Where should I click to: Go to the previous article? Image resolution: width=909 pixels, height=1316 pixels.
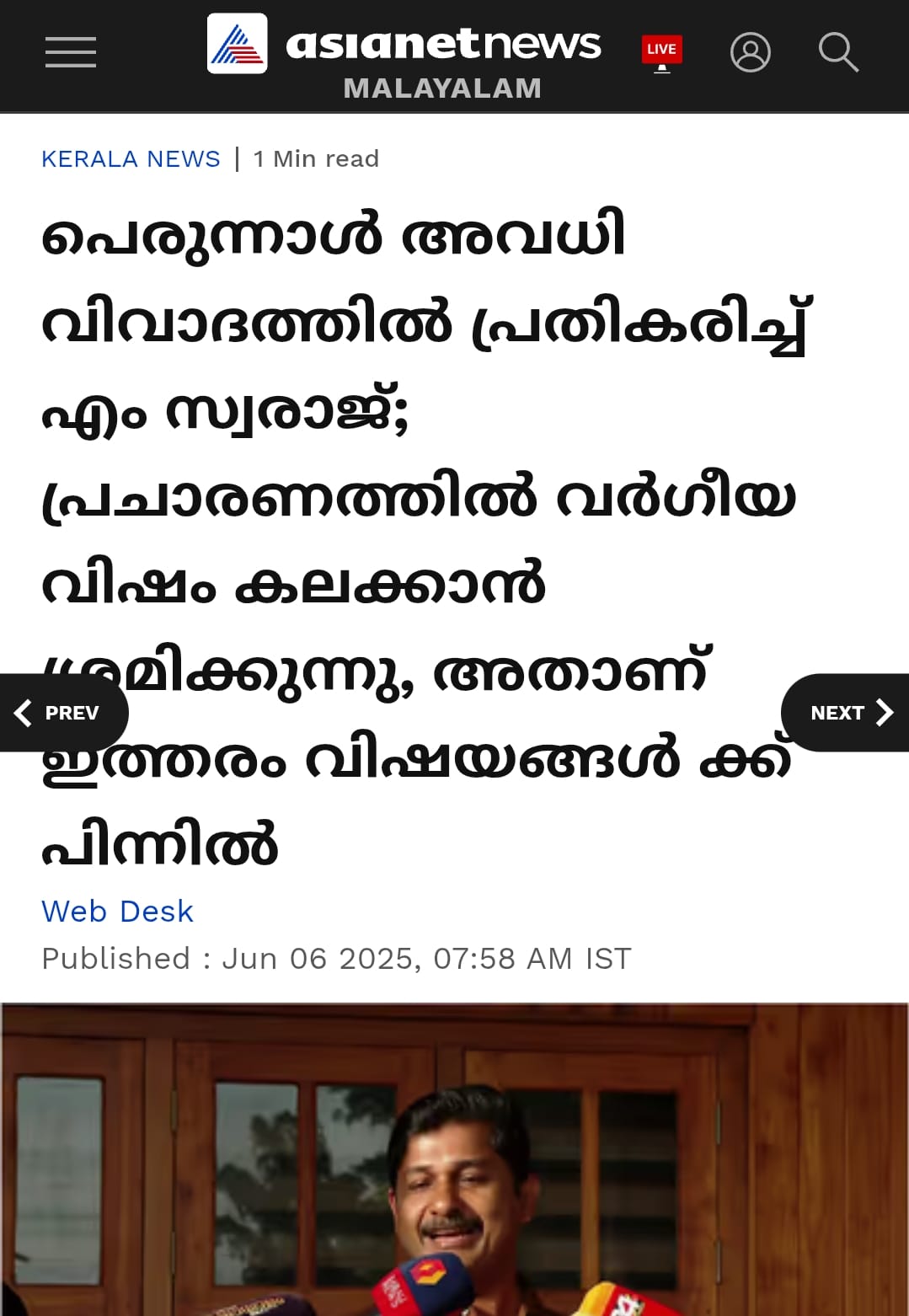coord(61,713)
